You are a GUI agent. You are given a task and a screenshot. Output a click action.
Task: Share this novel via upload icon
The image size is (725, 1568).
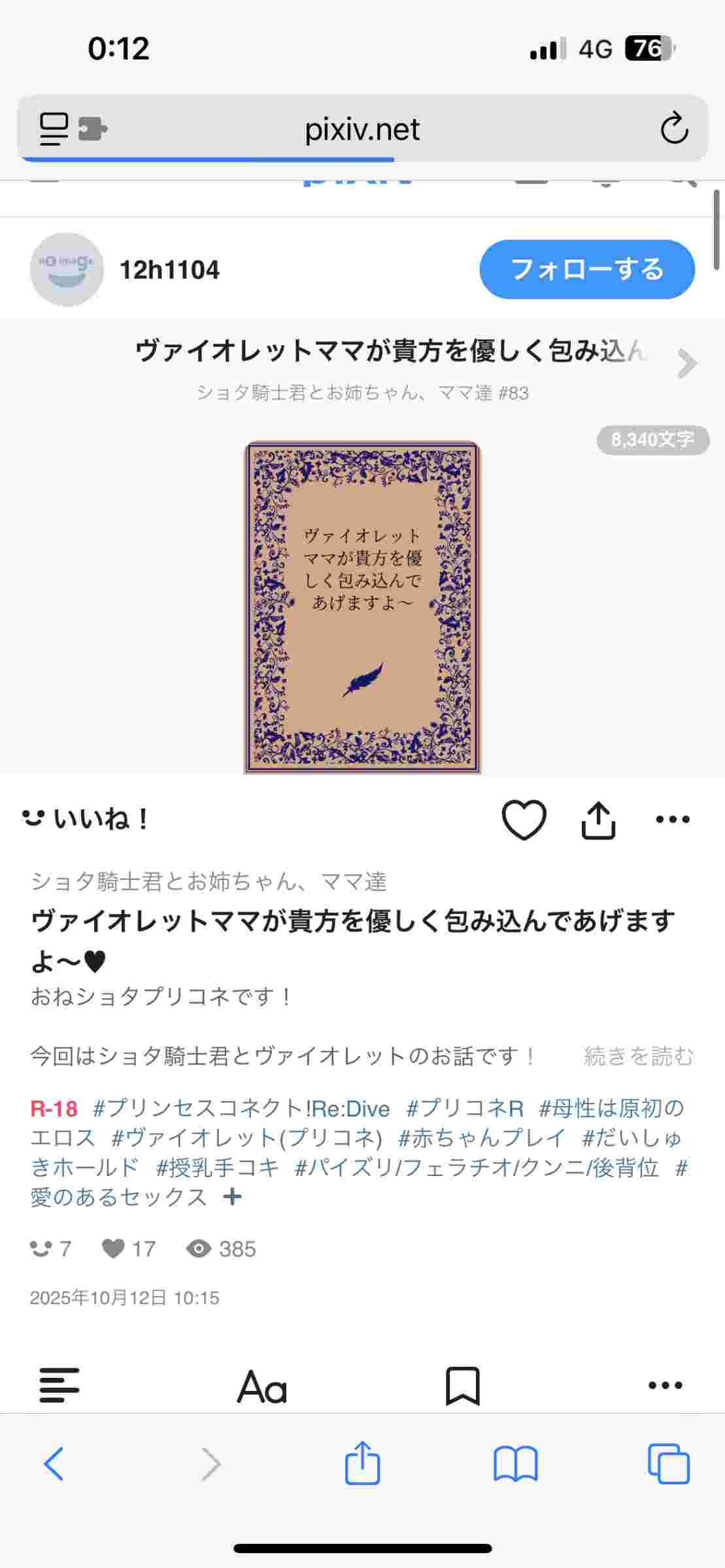coord(598,819)
